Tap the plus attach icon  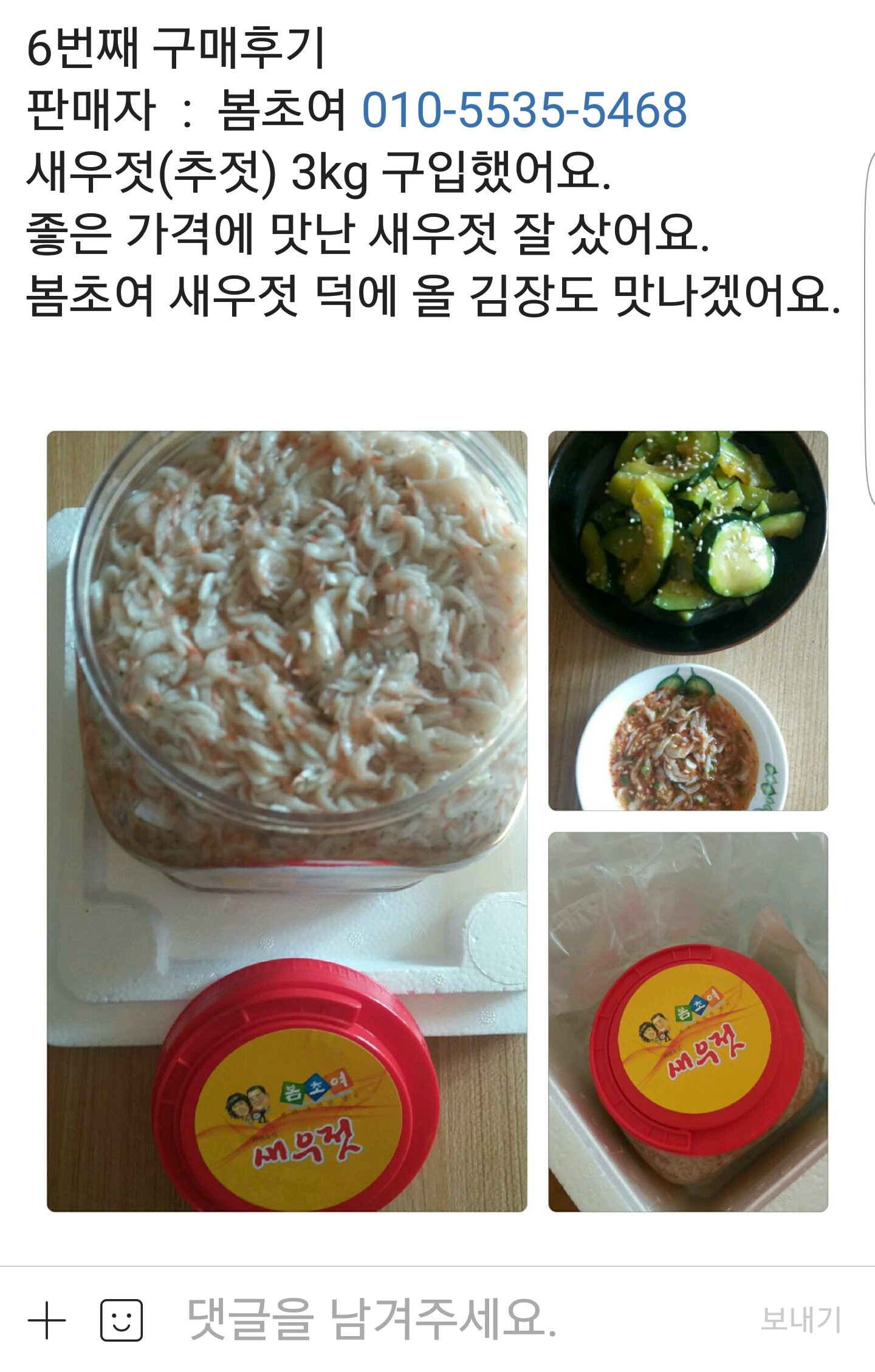click(47, 1320)
